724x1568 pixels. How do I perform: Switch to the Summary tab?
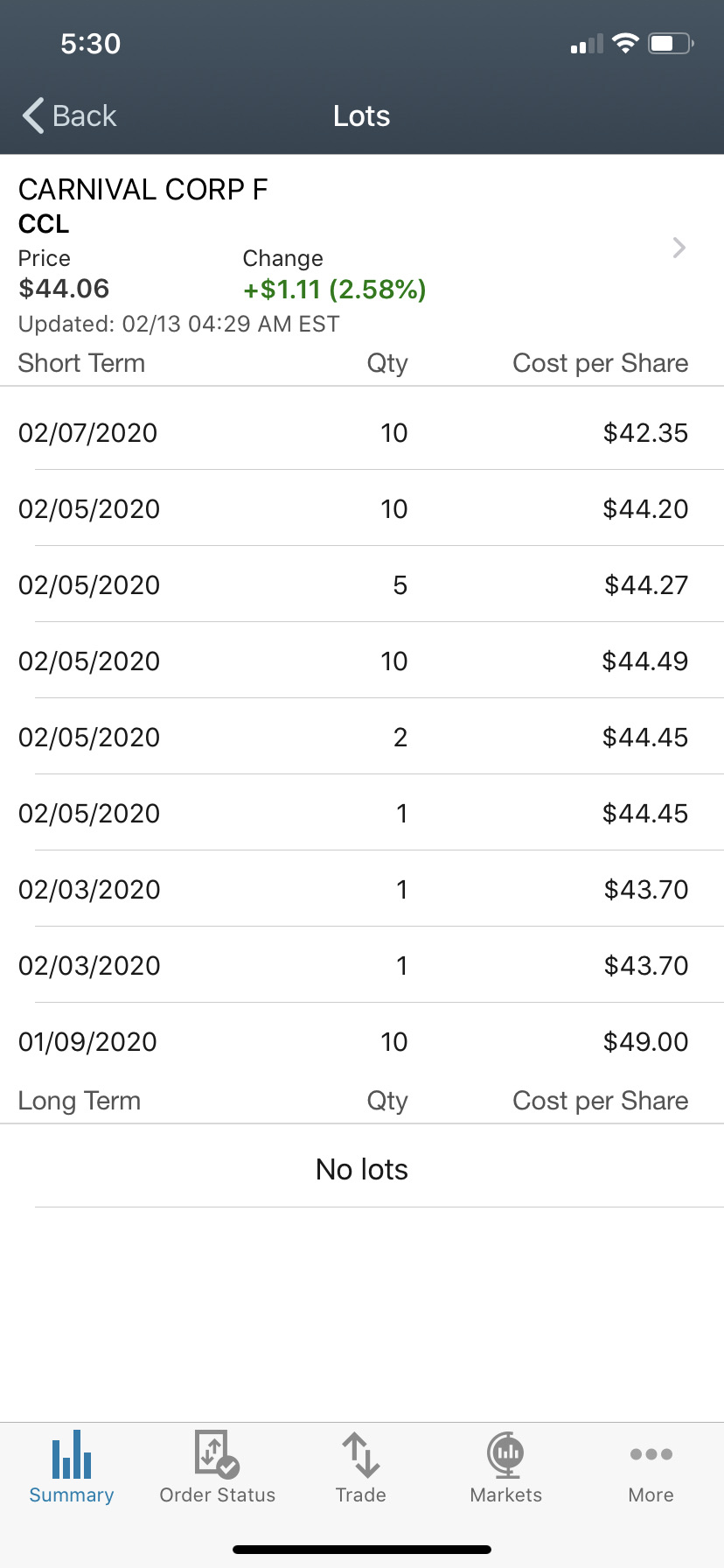[x=72, y=1467]
